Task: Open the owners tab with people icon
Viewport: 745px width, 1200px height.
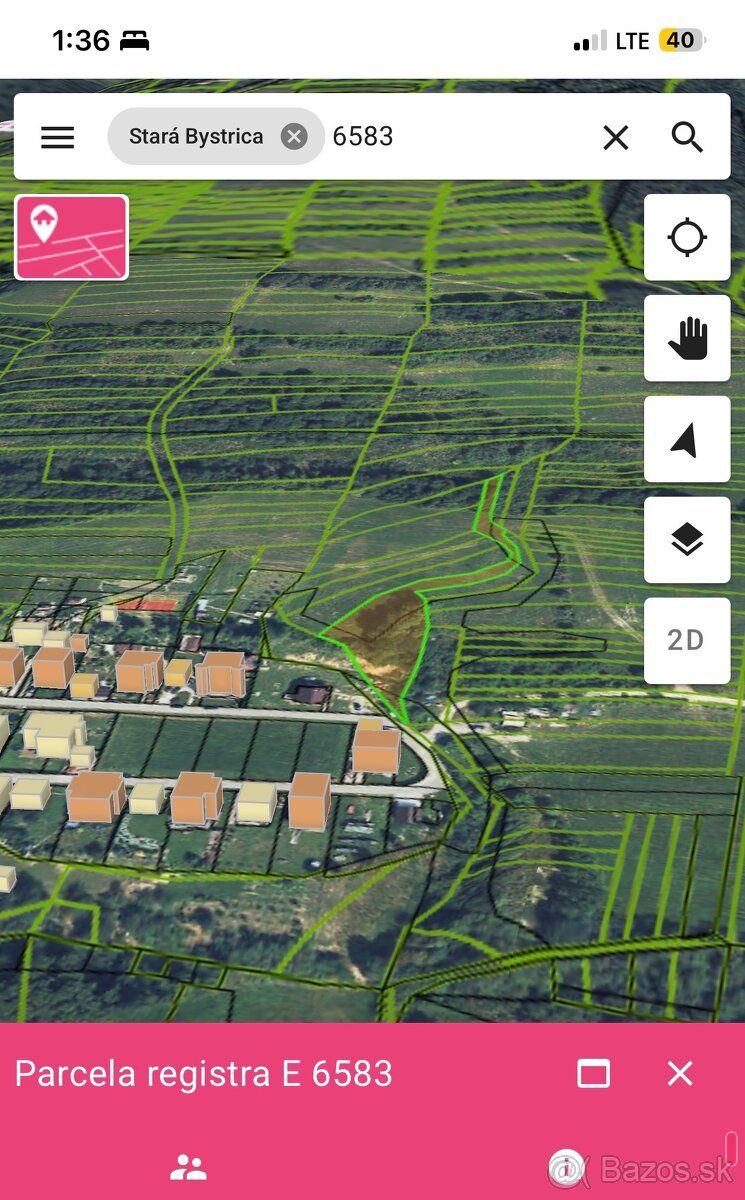Action: click(188, 1166)
